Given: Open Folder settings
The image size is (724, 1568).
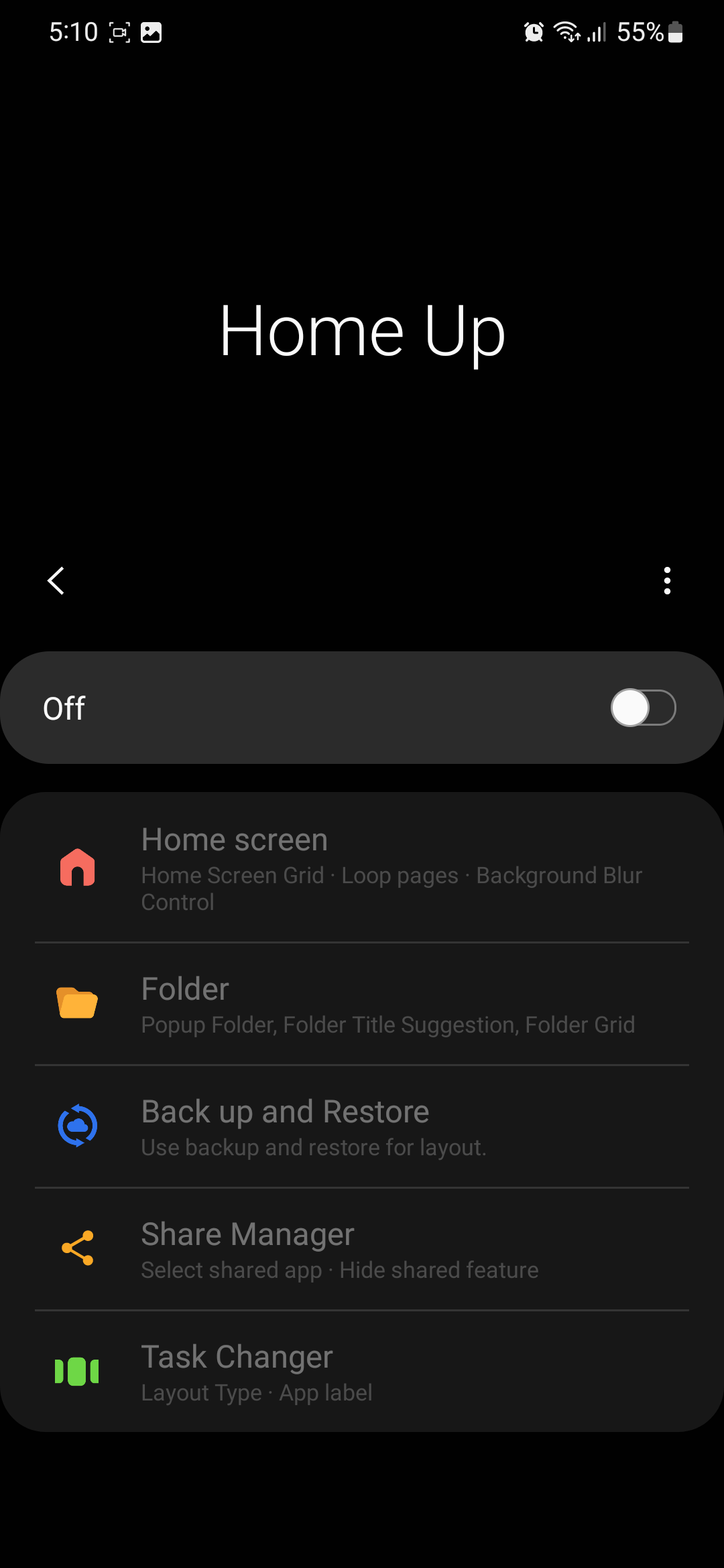Looking at the screenshot, I should 362,1004.
